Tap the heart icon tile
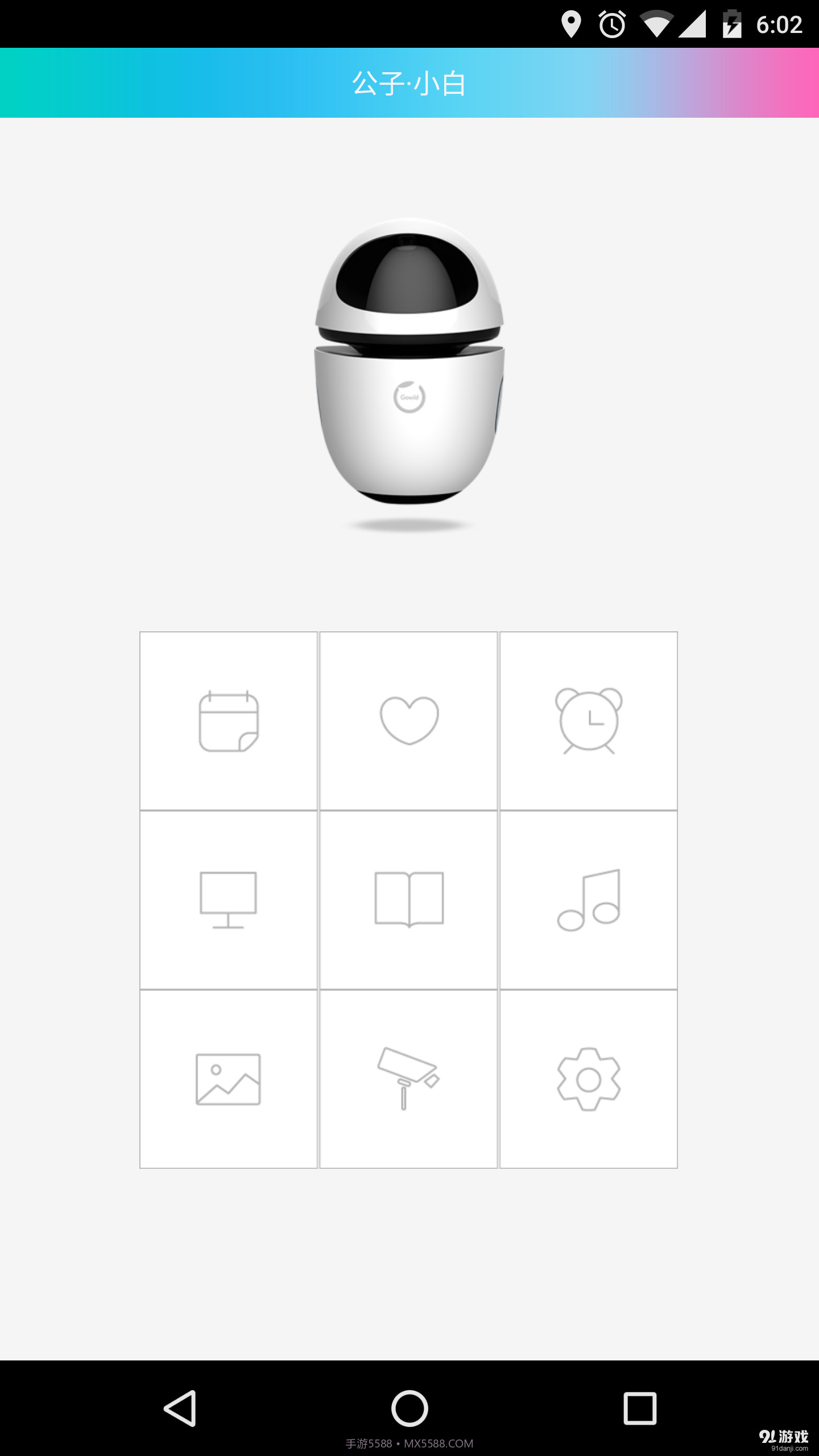This screenshot has width=819, height=1456. tap(409, 721)
